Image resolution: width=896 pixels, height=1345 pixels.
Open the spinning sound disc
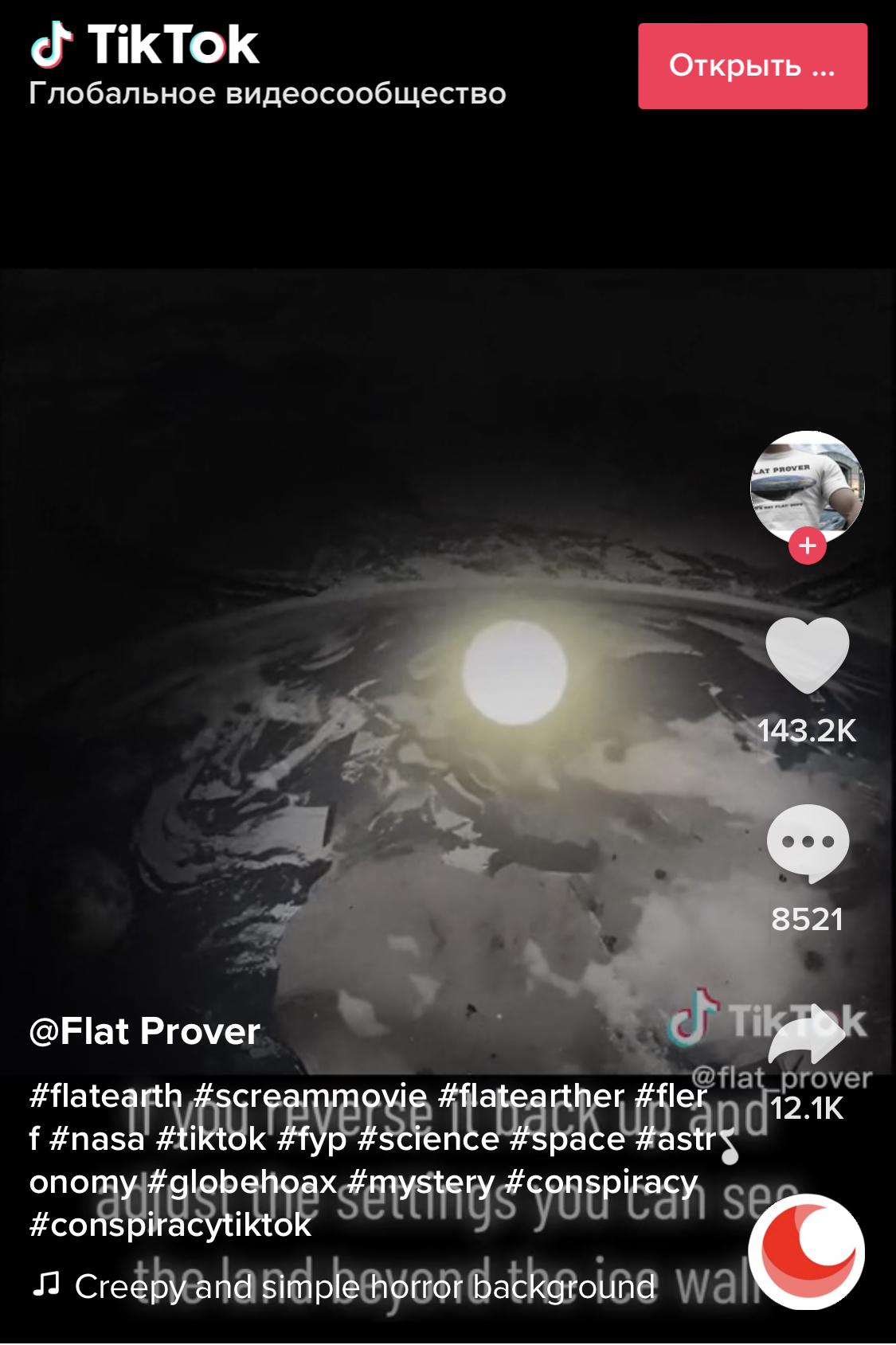point(807,1251)
